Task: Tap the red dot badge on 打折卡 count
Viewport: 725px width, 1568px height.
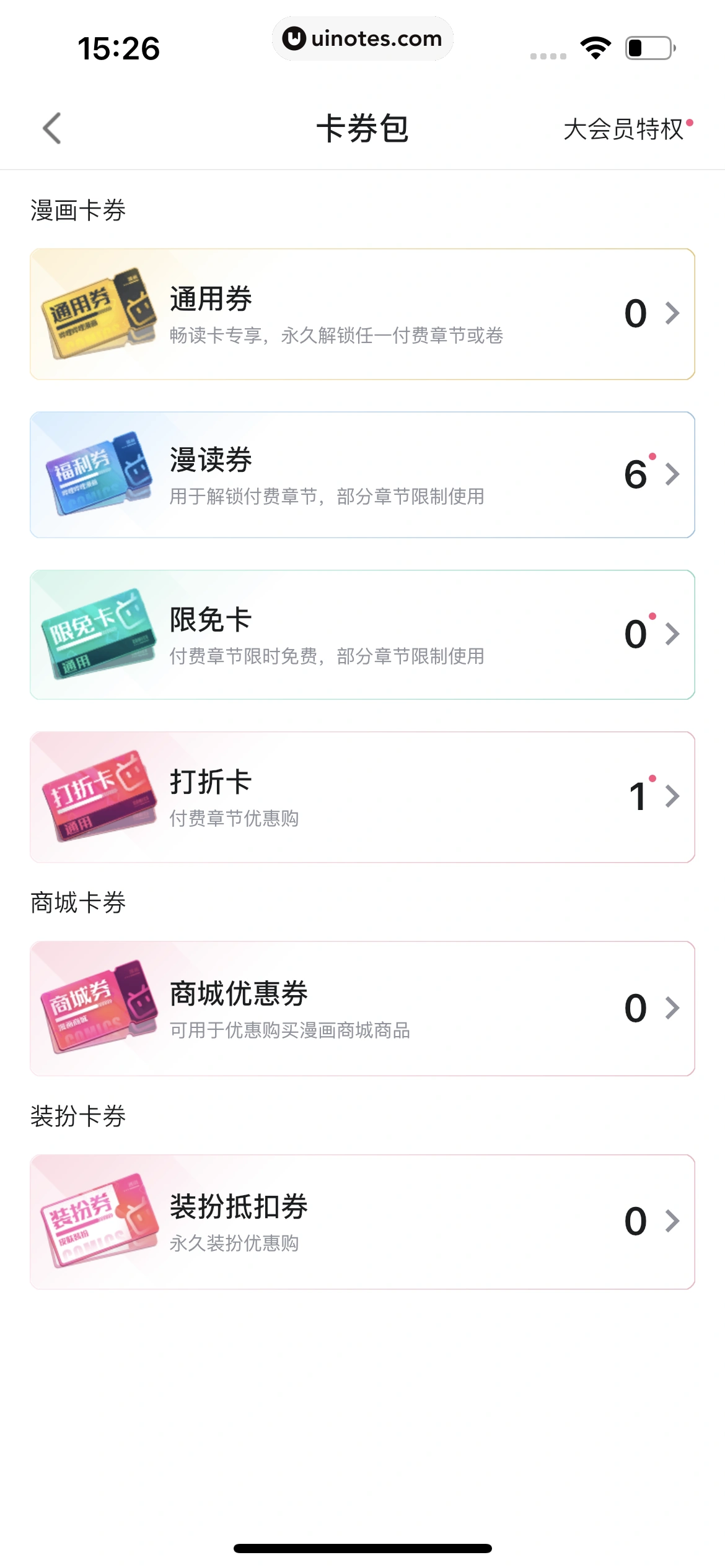Action: coord(652,778)
